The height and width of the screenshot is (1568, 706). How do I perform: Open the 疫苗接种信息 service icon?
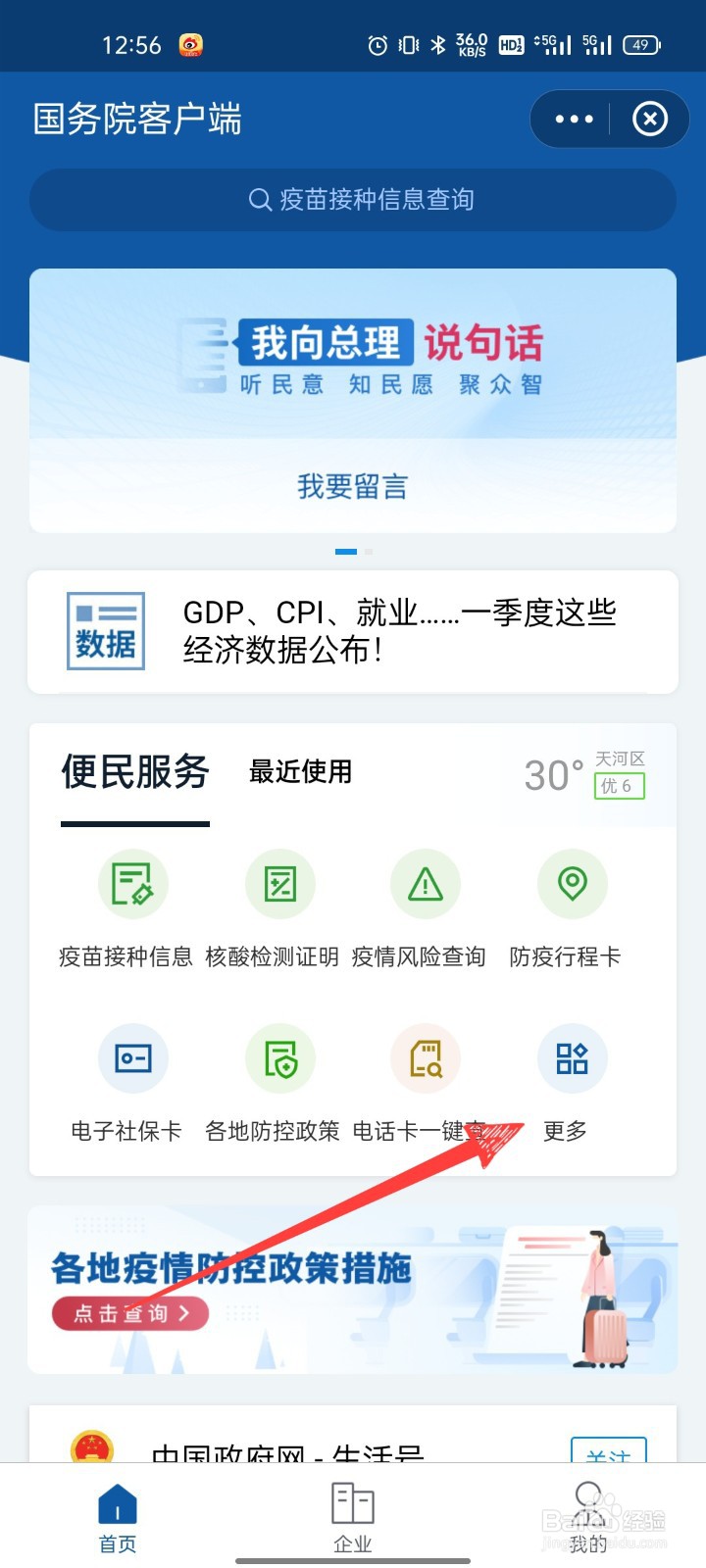click(x=133, y=883)
